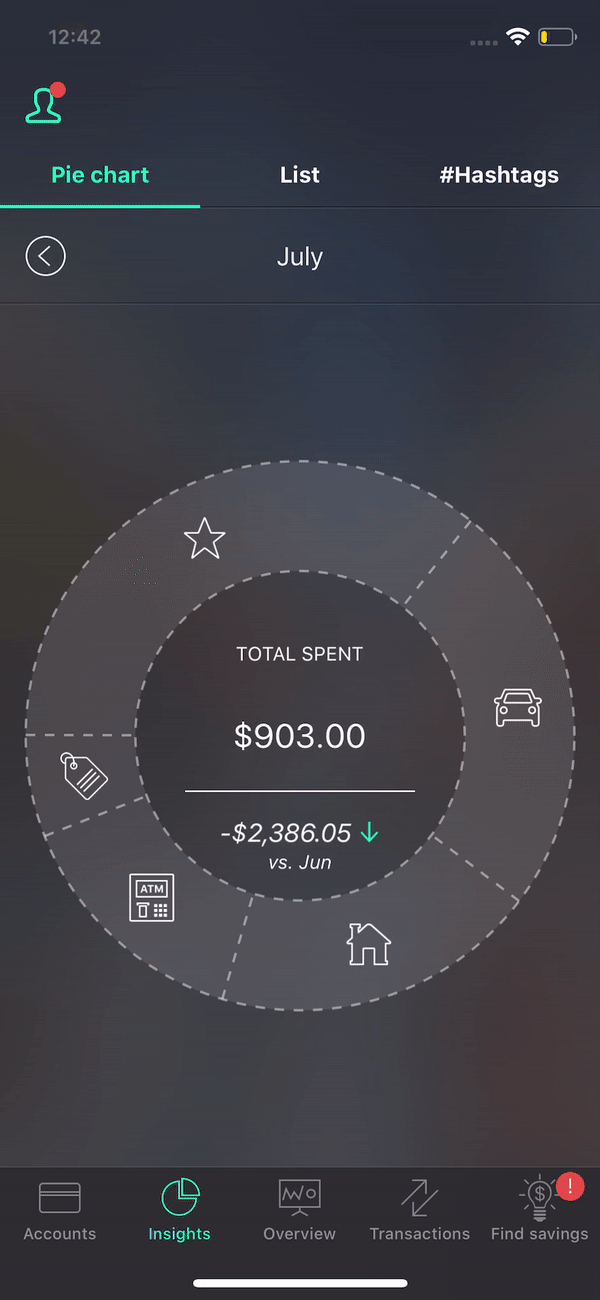Image resolution: width=600 pixels, height=1300 pixels.
Task: Select the Pie chart tab
Action: (x=100, y=175)
